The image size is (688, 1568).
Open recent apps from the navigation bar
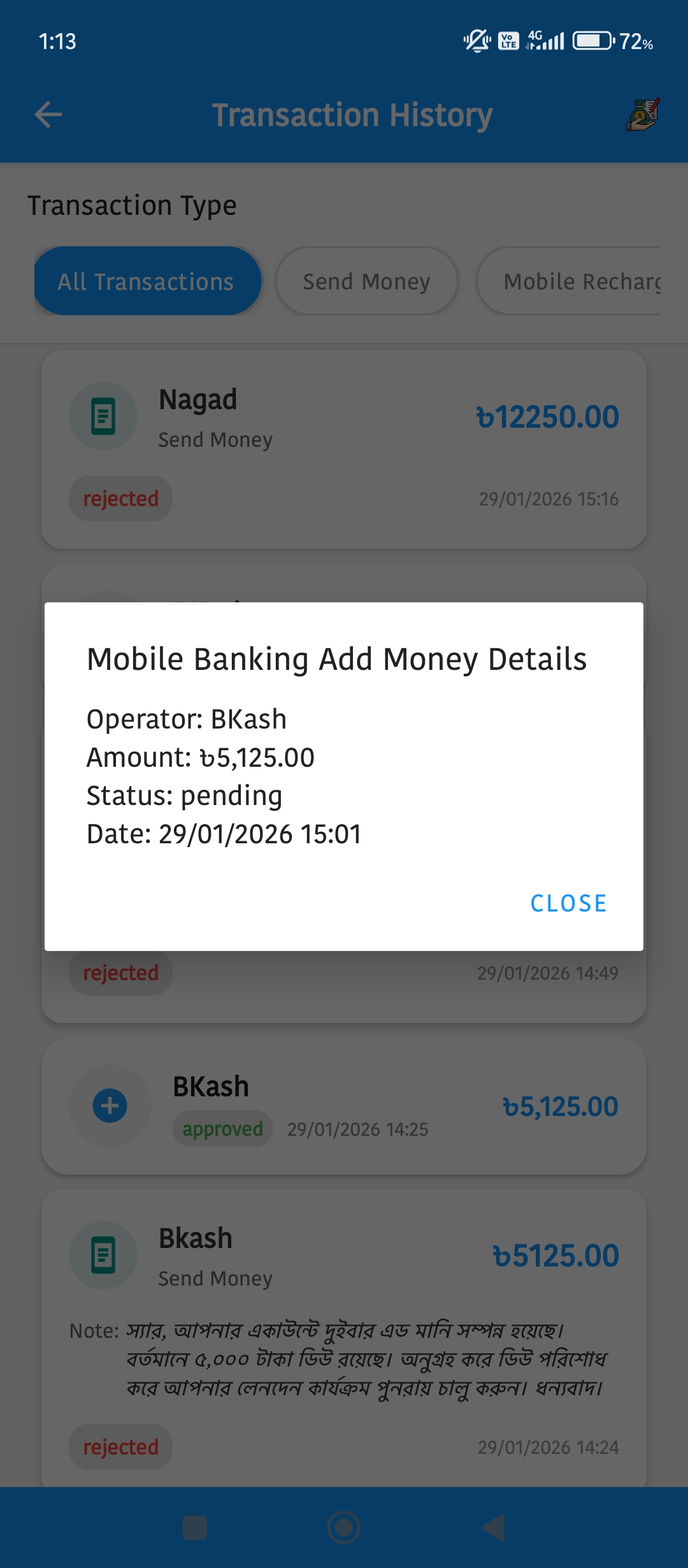(194, 1527)
